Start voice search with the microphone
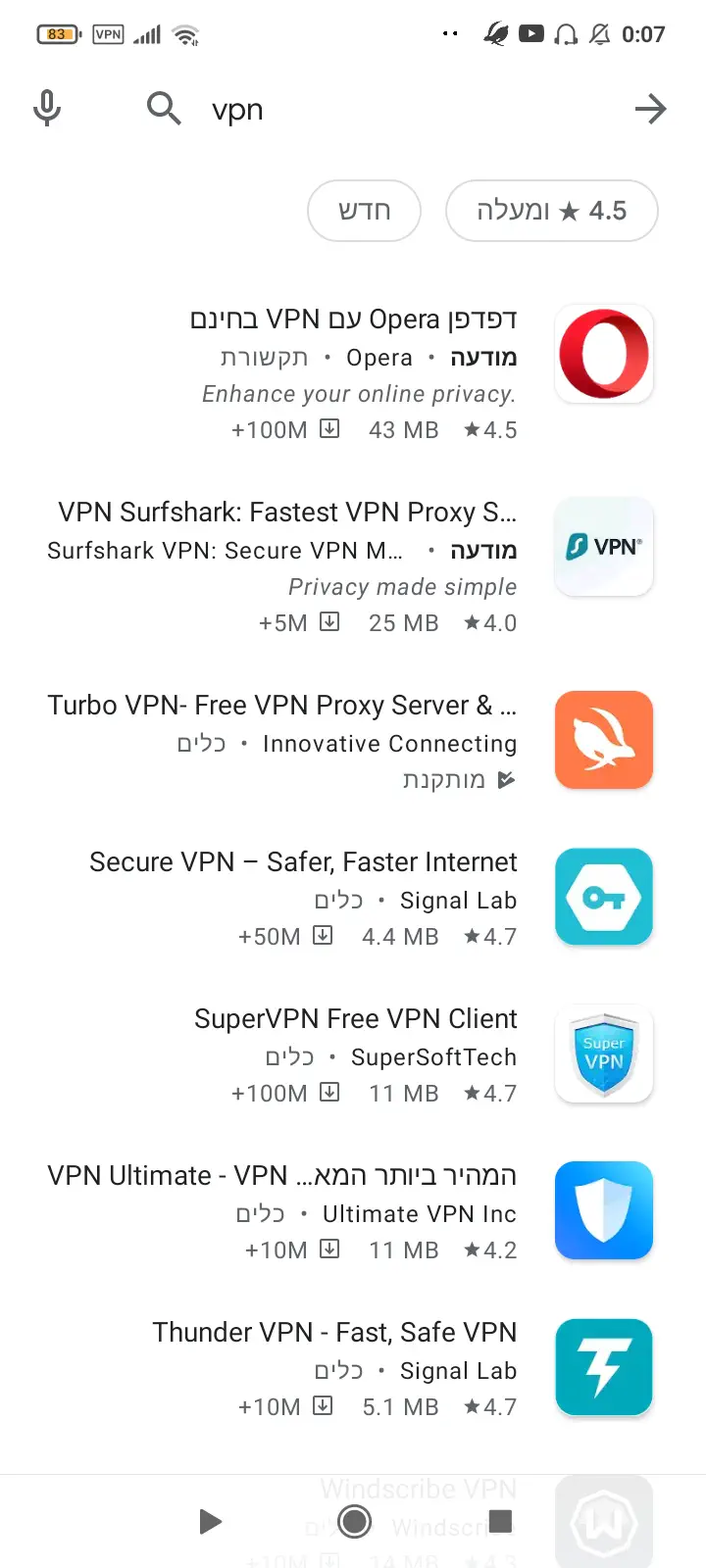Image resolution: width=706 pixels, height=1568 pixels. (x=47, y=108)
